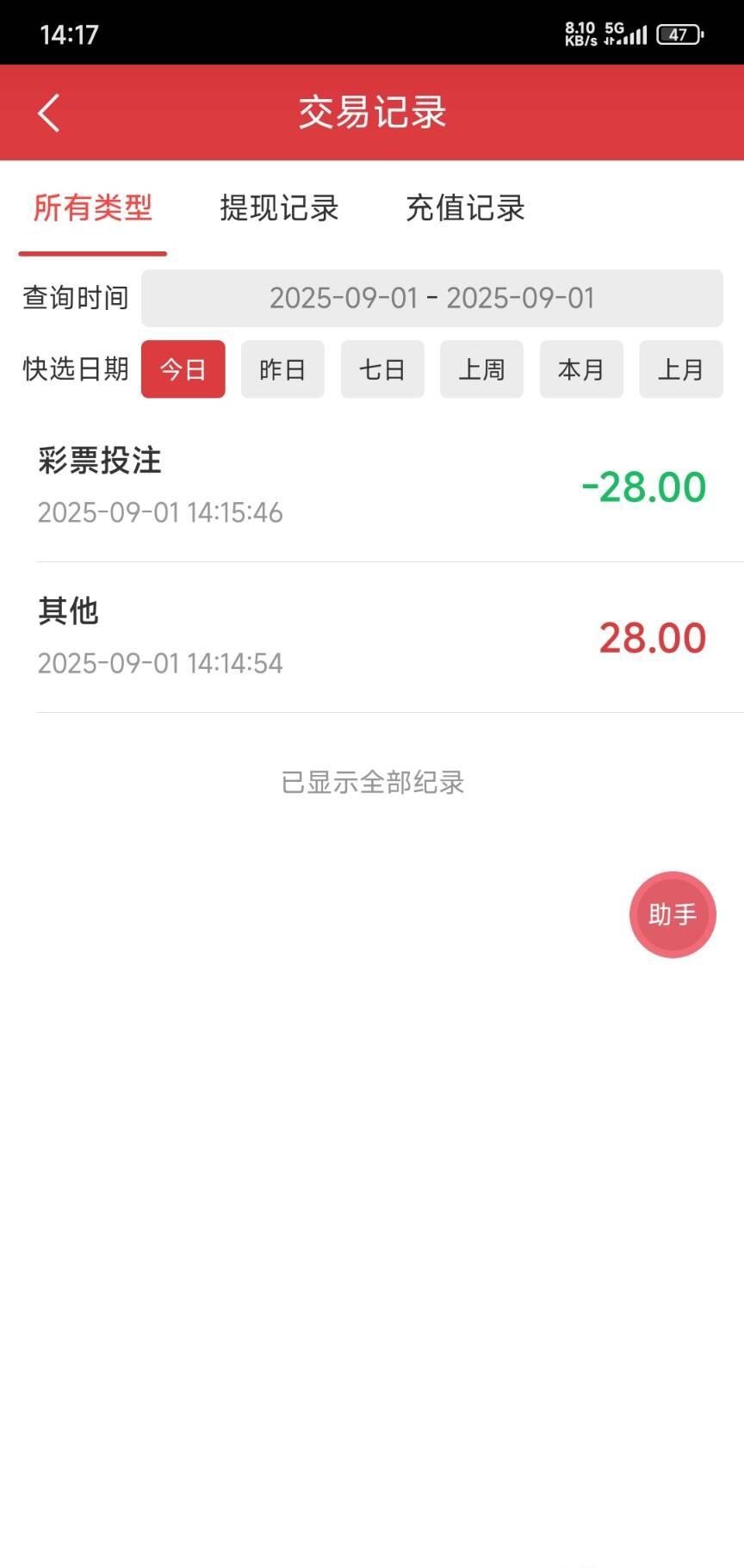This screenshot has width=744, height=1568.
Task: Open the 查询时间 date range picker
Action: pyautogui.click(x=431, y=298)
